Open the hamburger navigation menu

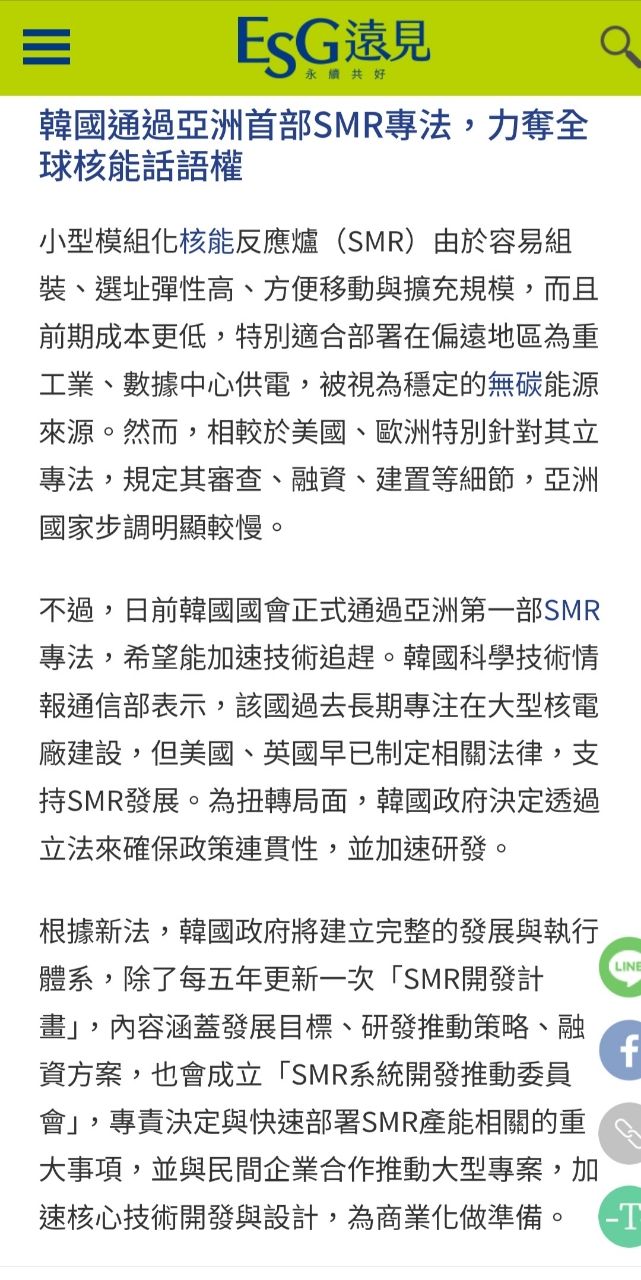pos(46,46)
